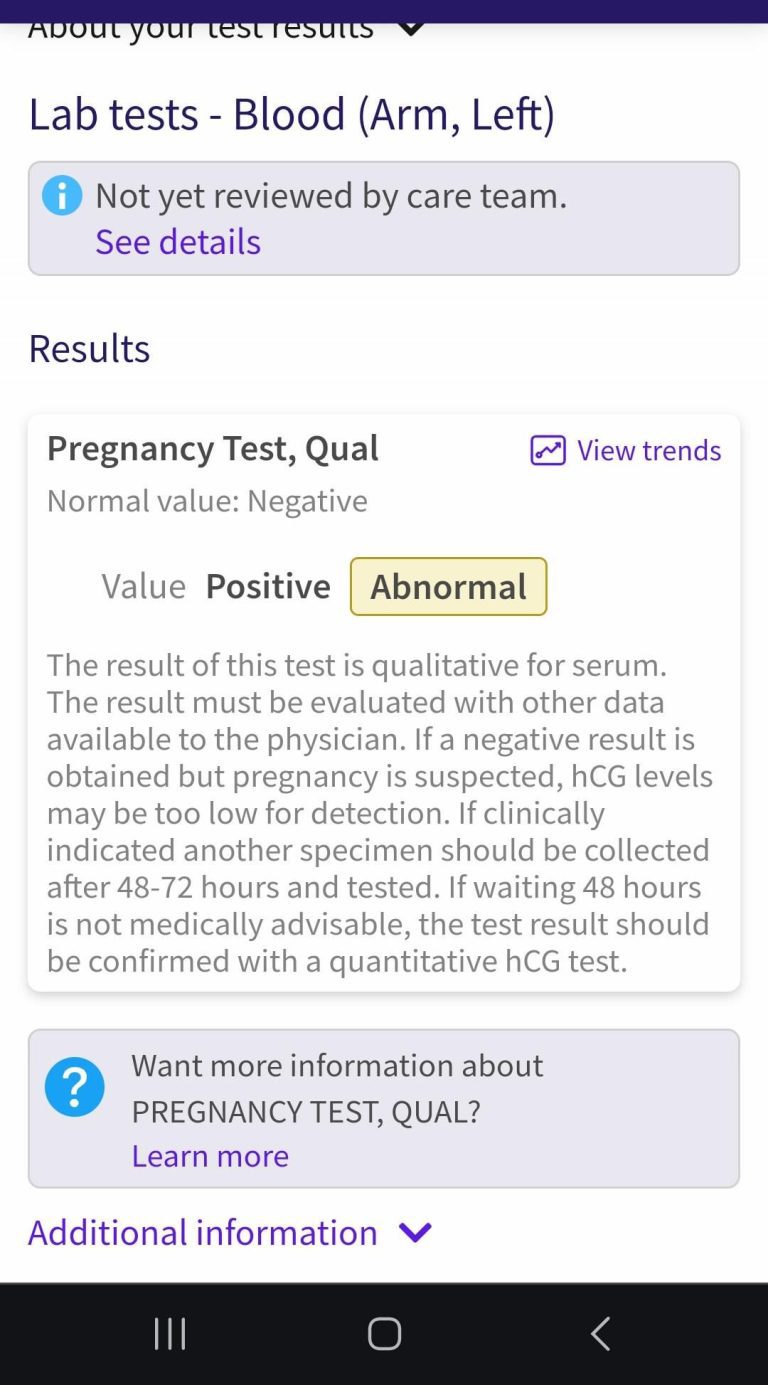The image size is (768, 1385).
Task: Tap the home button icon
Action: click(383, 1332)
